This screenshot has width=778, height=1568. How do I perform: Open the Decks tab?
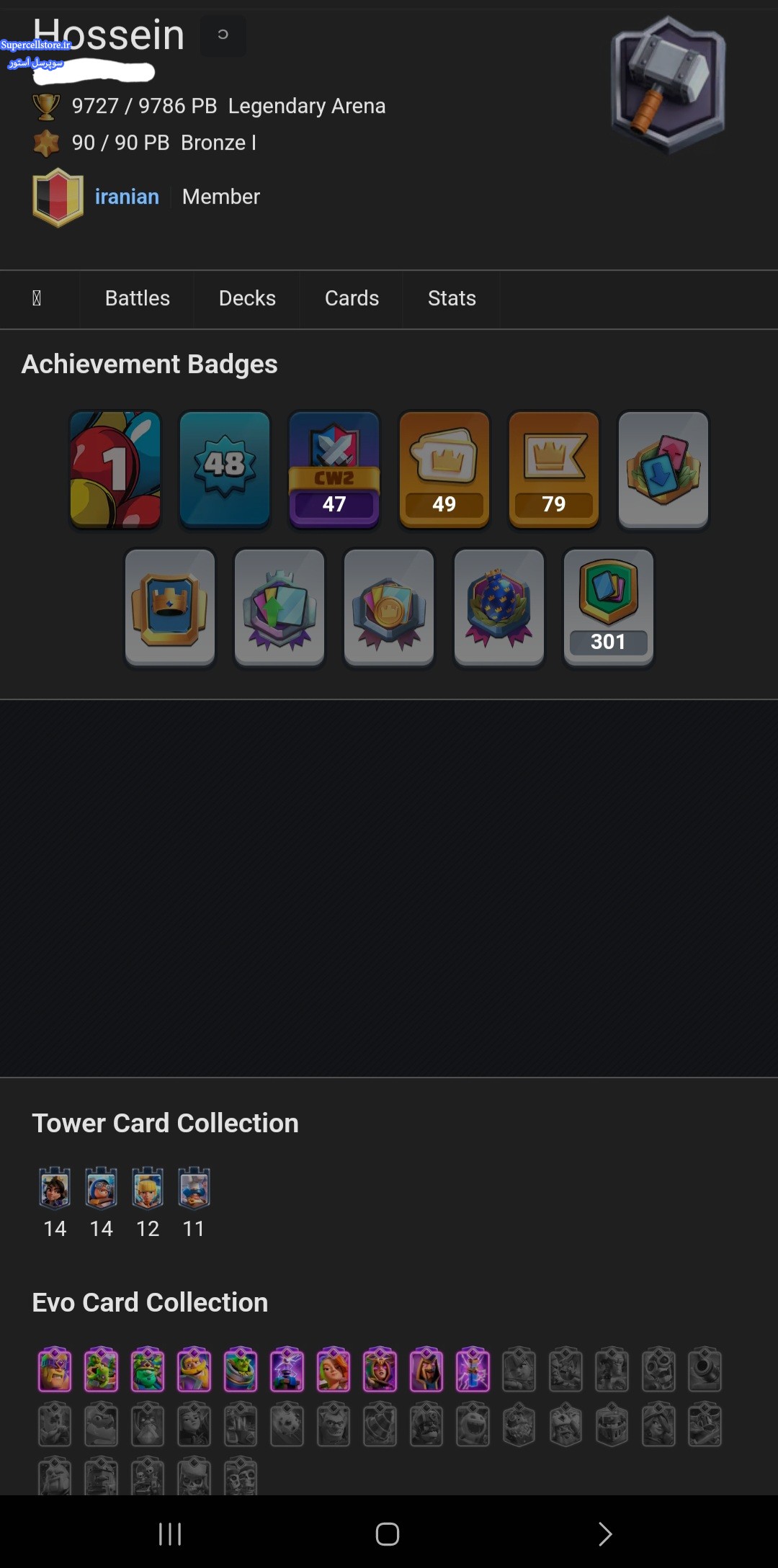coord(247,298)
